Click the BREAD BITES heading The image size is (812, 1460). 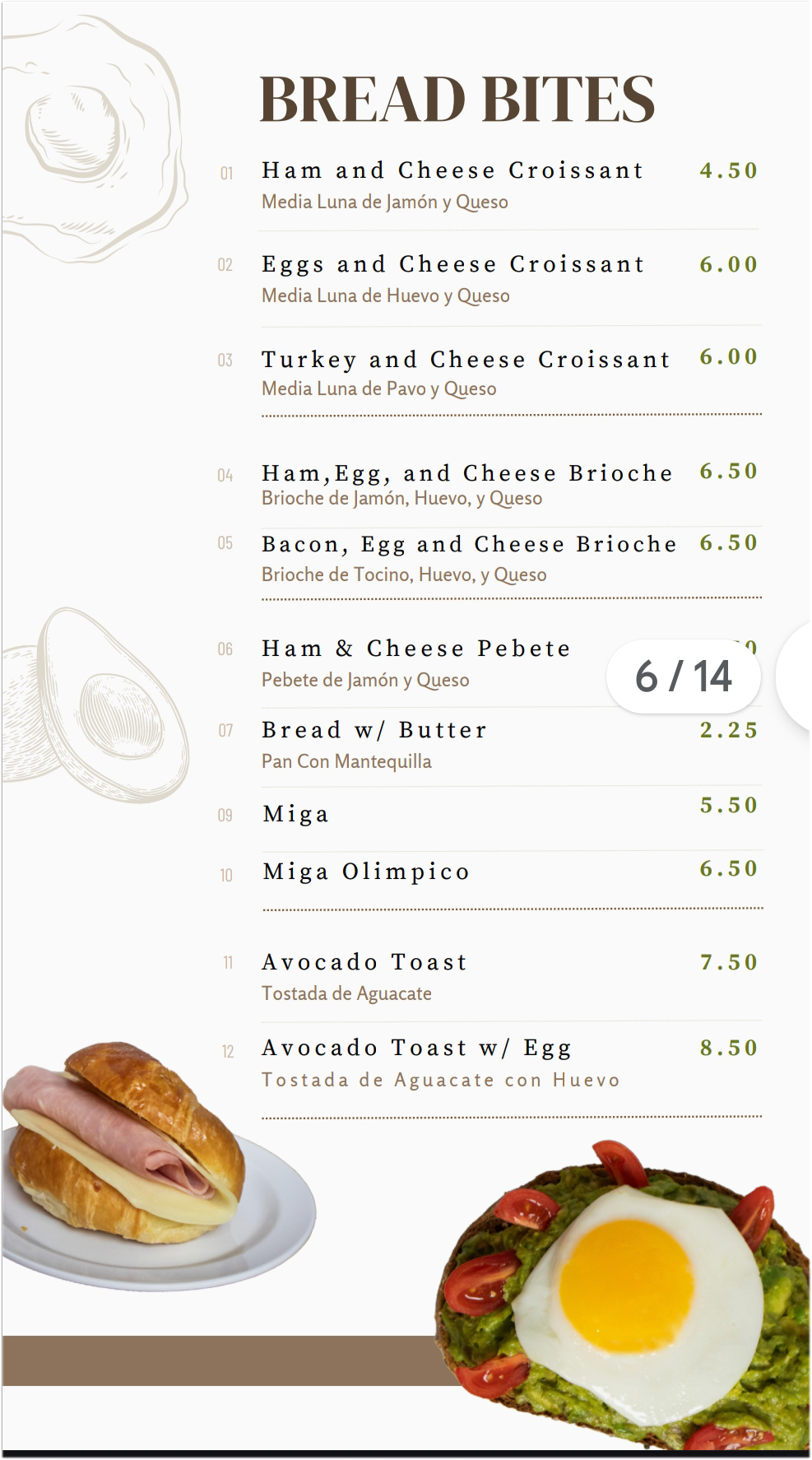tap(457, 99)
